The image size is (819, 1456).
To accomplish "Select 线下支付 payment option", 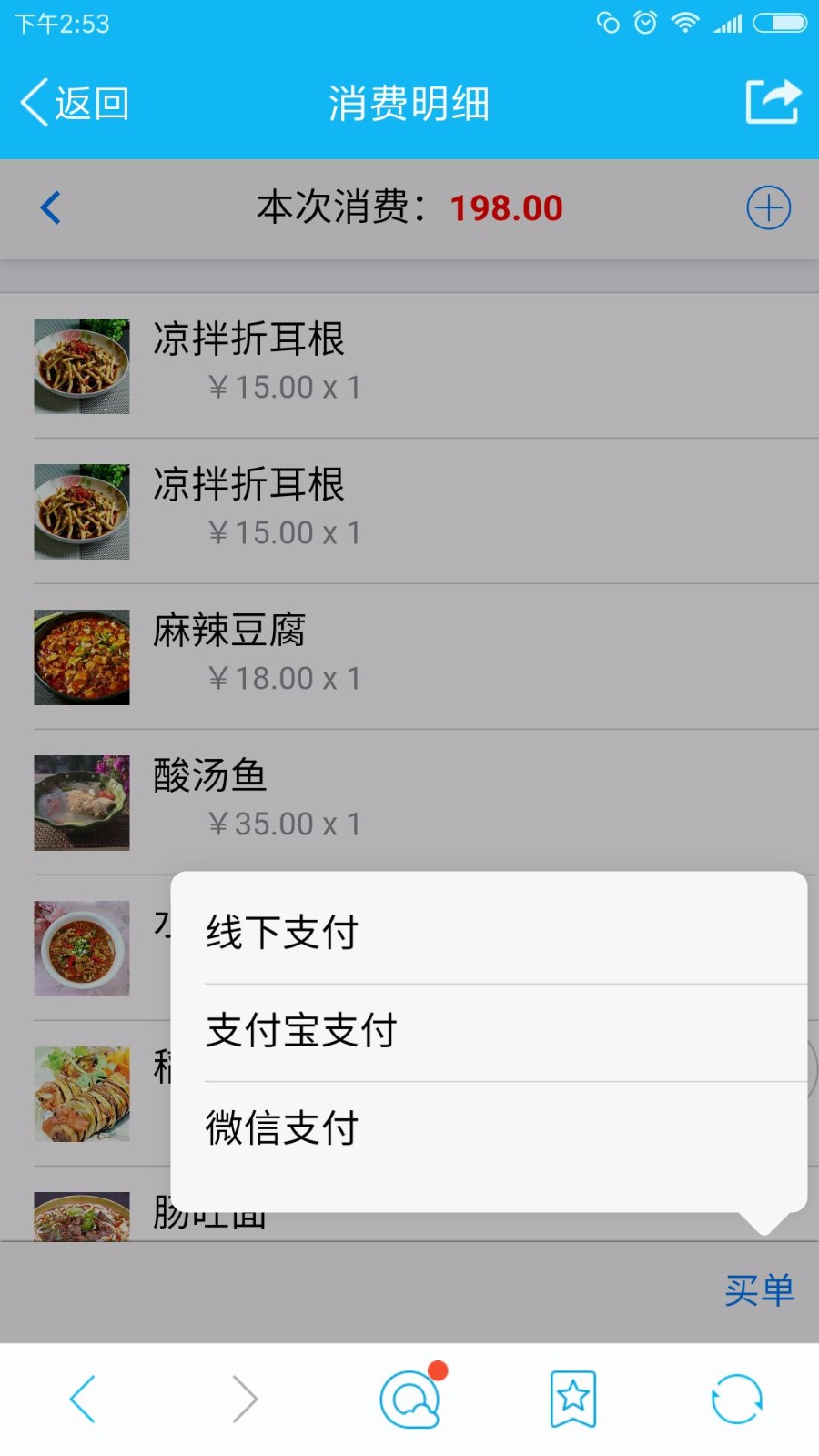I will point(282,932).
